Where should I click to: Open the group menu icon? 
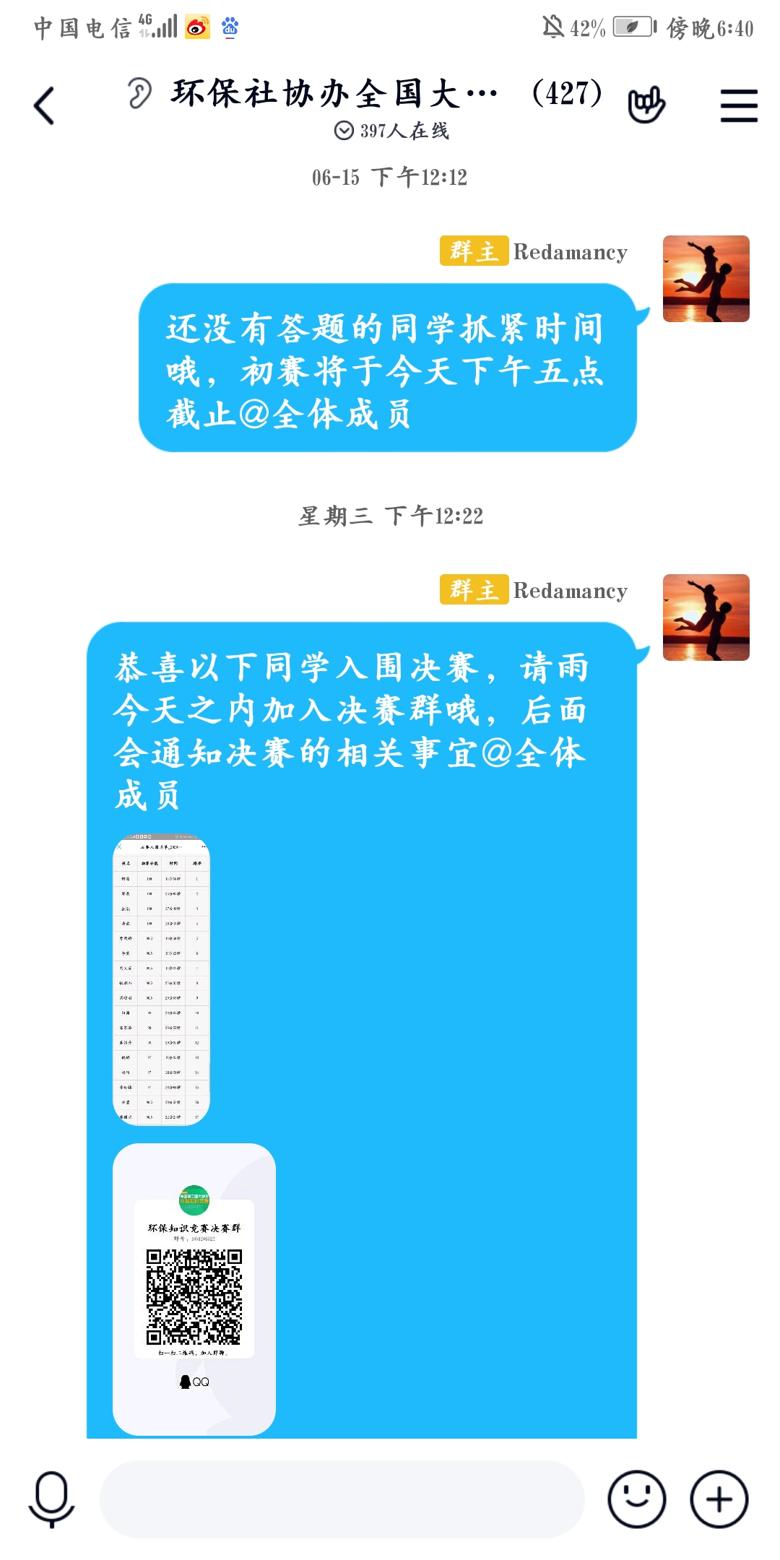(x=738, y=105)
